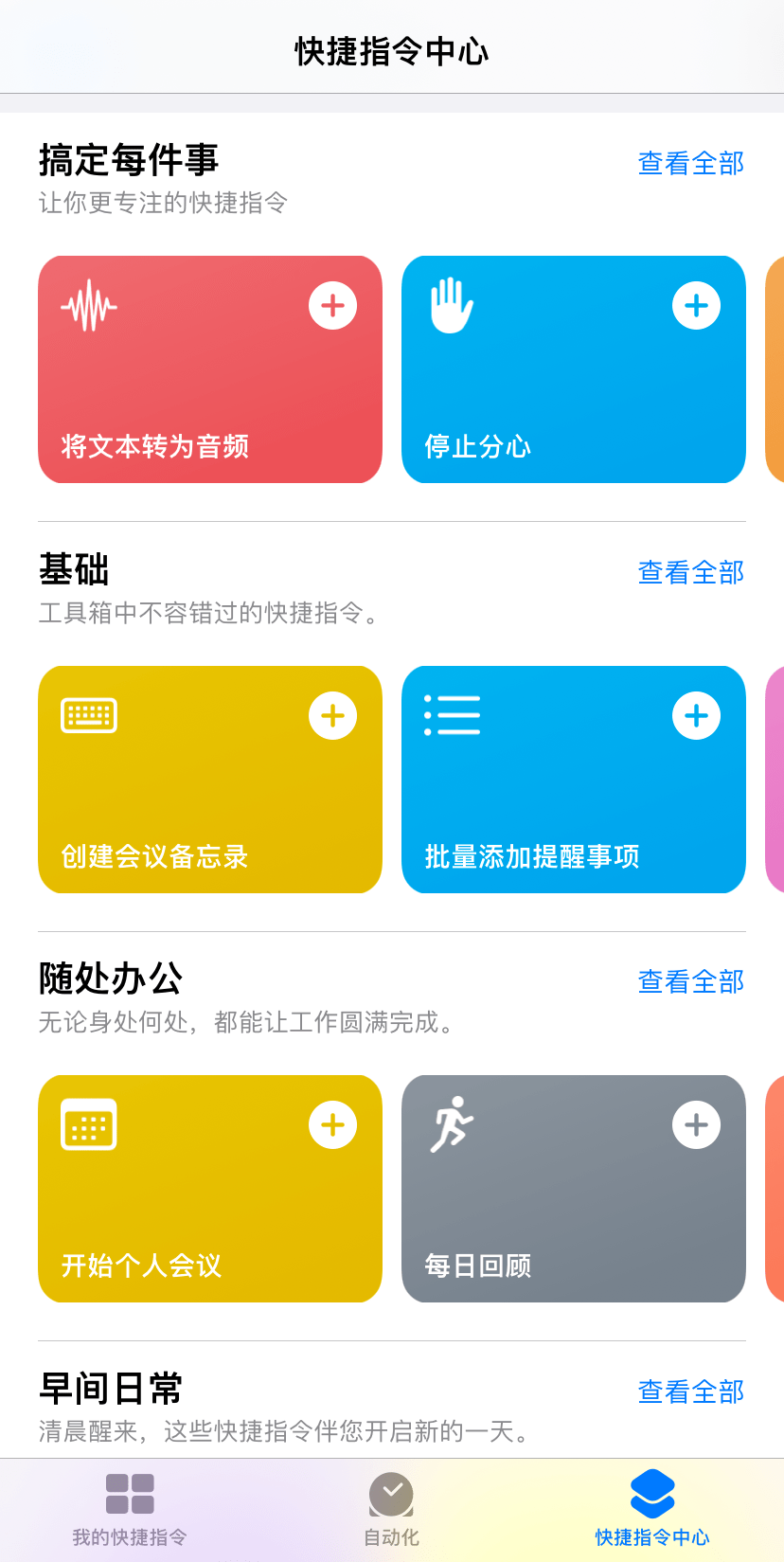Open 查看全部 for 早间日常
This screenshot has height=1562, width=784.
(690, 1391)
